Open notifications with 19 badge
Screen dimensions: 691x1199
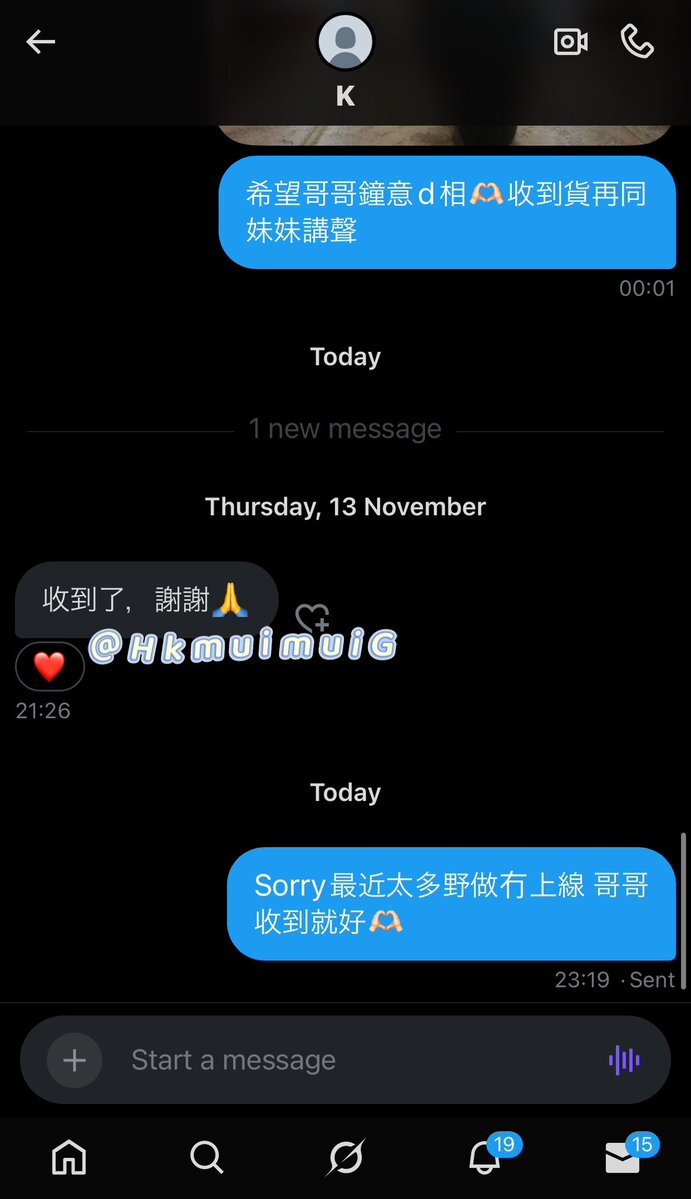click(x=485, y=1157)
